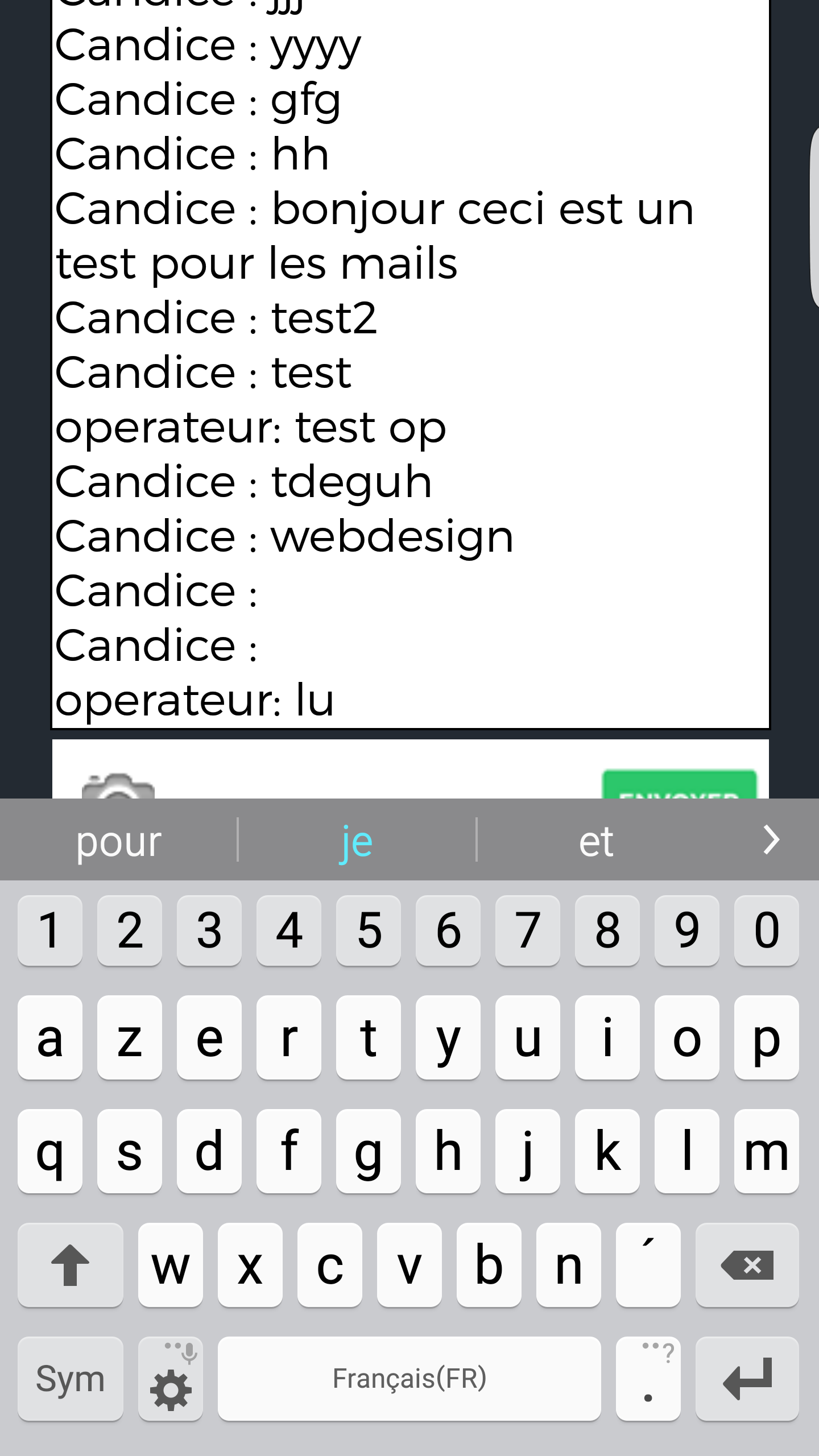Select the highlighted suggestion "je"
The image size is (819, 1456).
(x=357, y=841)
